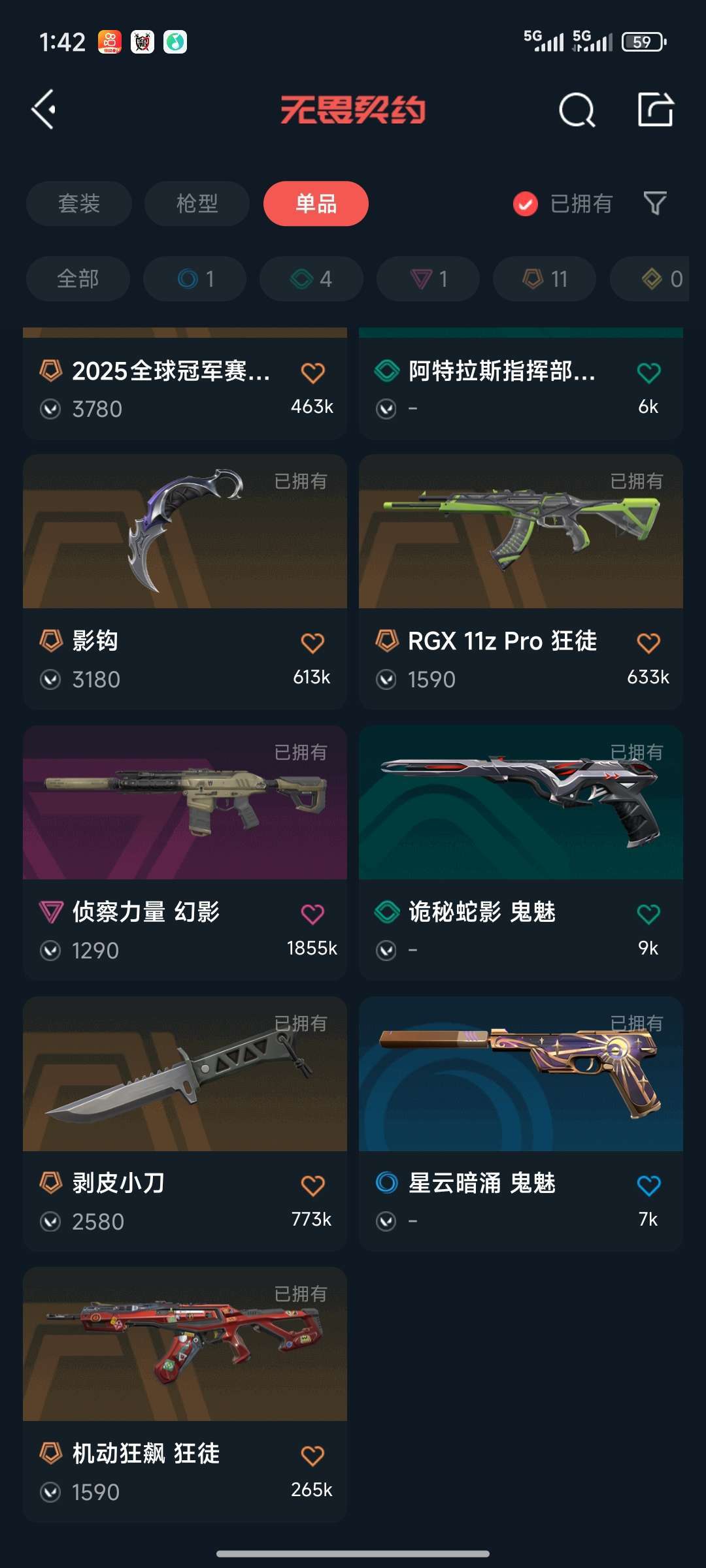Screen dimensions: 706x1568
Task: Filter by the green rarity chip showing 4
Action: pos(311,279)
